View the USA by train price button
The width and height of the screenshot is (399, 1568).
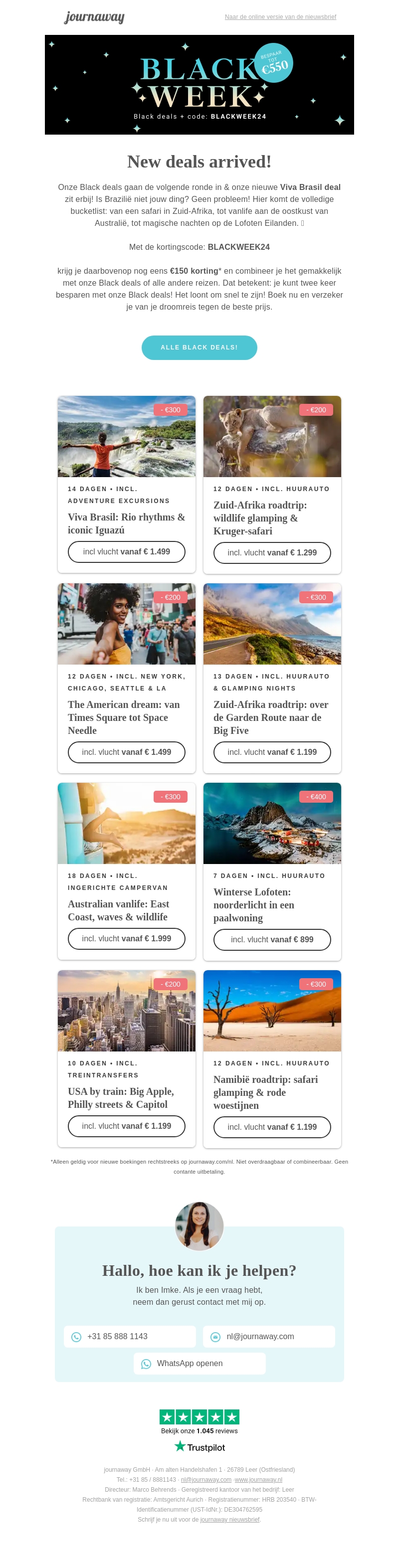click(x=127, y=1126)
